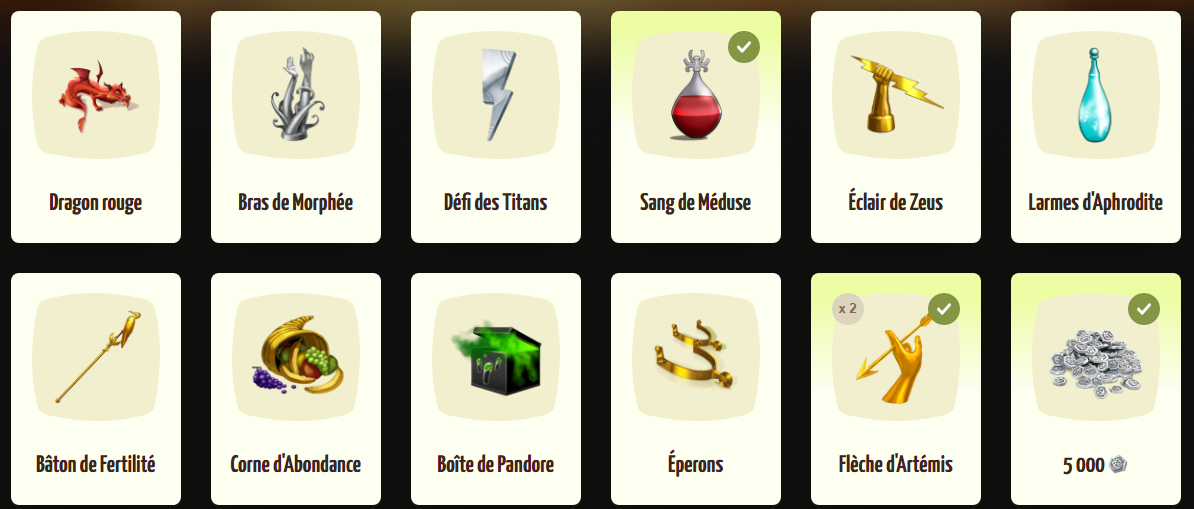Open the Flèche d'Artémis card
This screenshot has height=509, width=1194.
pos(896,389)
